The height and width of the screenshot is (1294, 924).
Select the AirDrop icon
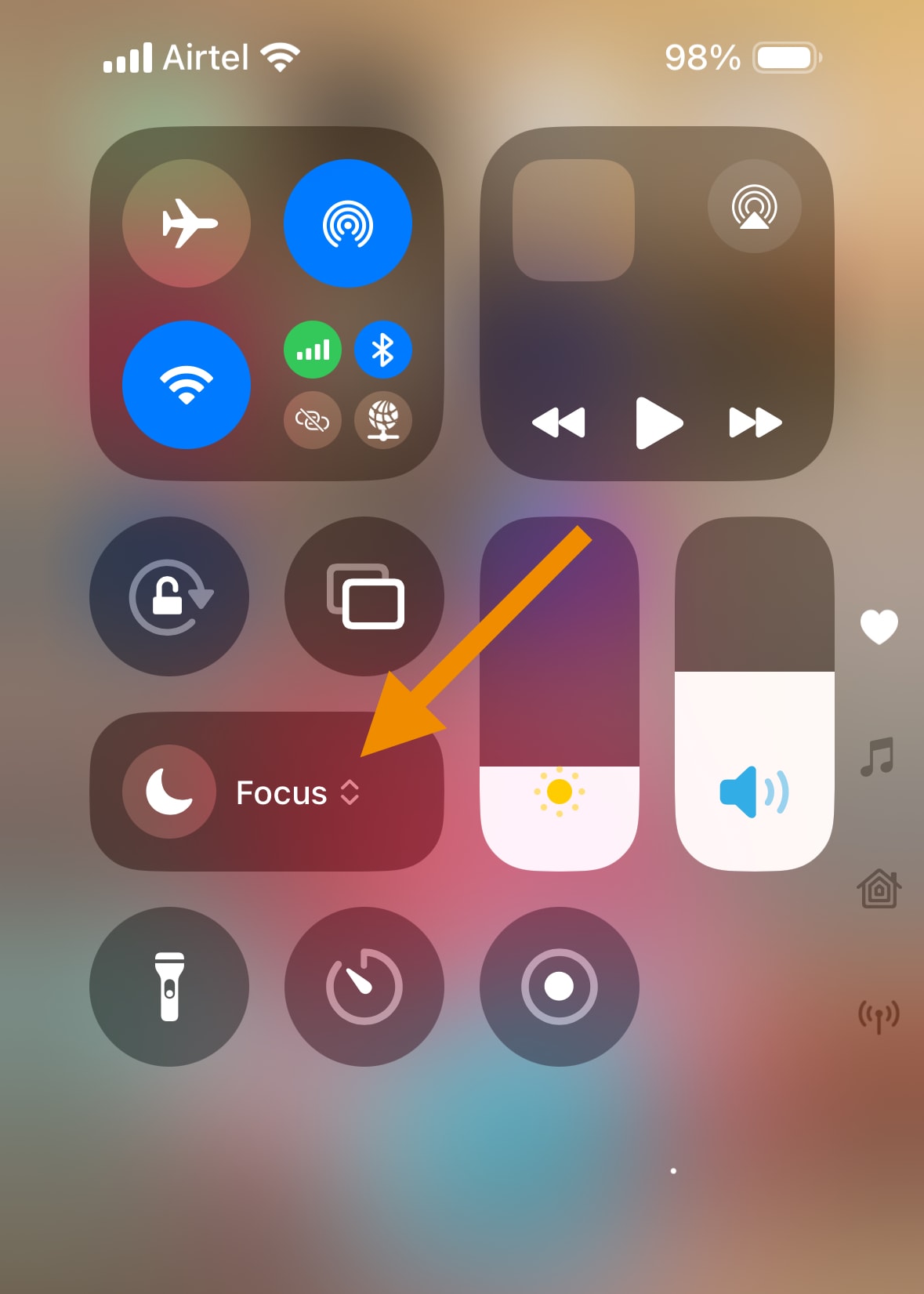(349, 224)
